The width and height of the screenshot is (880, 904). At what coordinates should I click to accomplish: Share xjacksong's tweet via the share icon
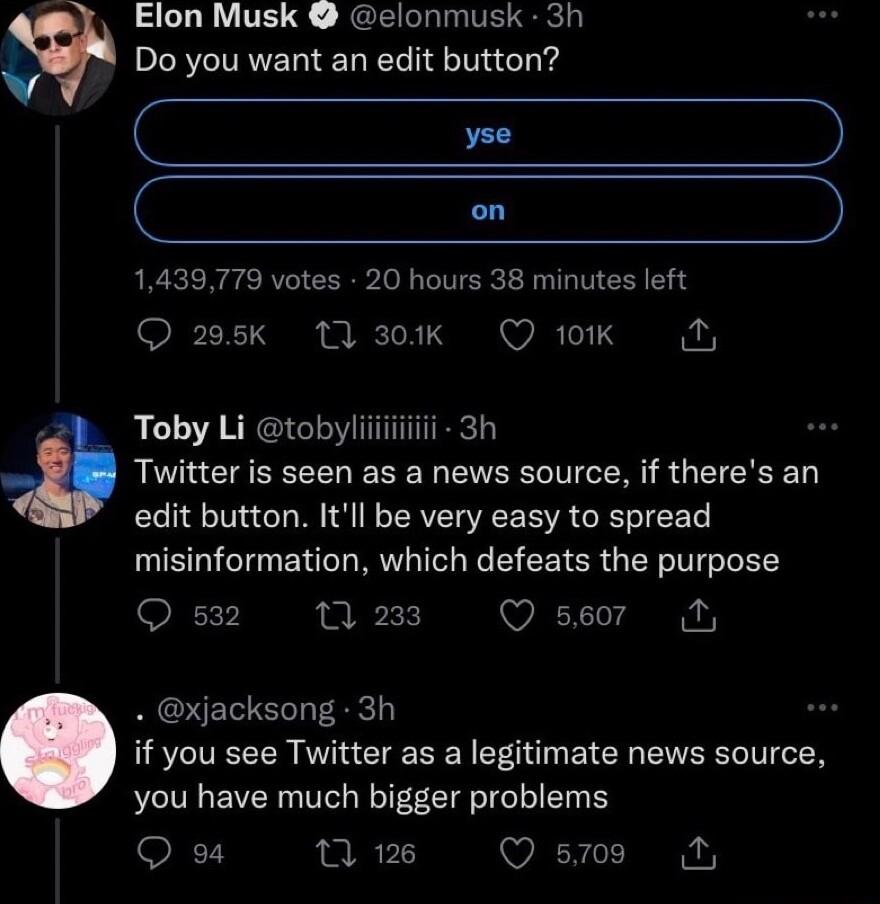(x=699, y=853)
